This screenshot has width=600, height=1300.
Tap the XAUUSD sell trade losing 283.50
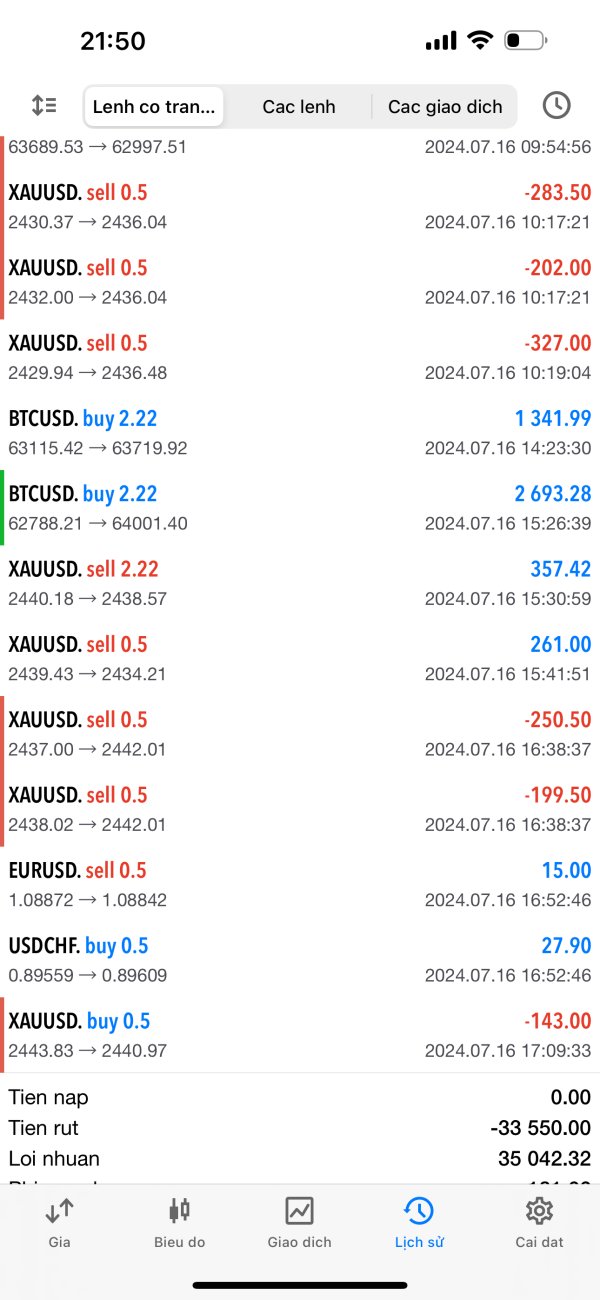(300, 206)
